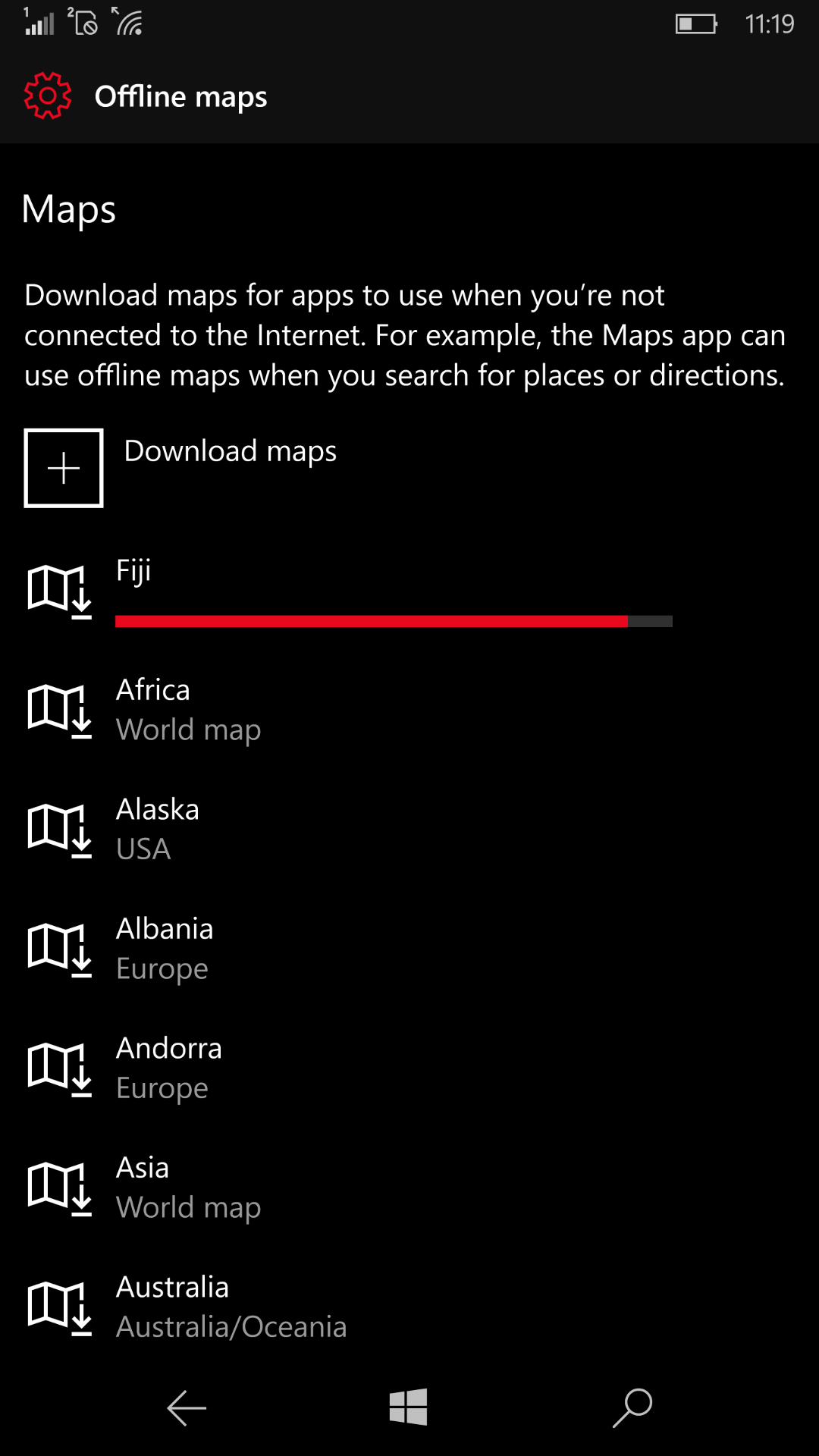Viewport: 819px width, 1456px height.
Task: Open search from the navigation bar
Action: (x=632, y=1408)
